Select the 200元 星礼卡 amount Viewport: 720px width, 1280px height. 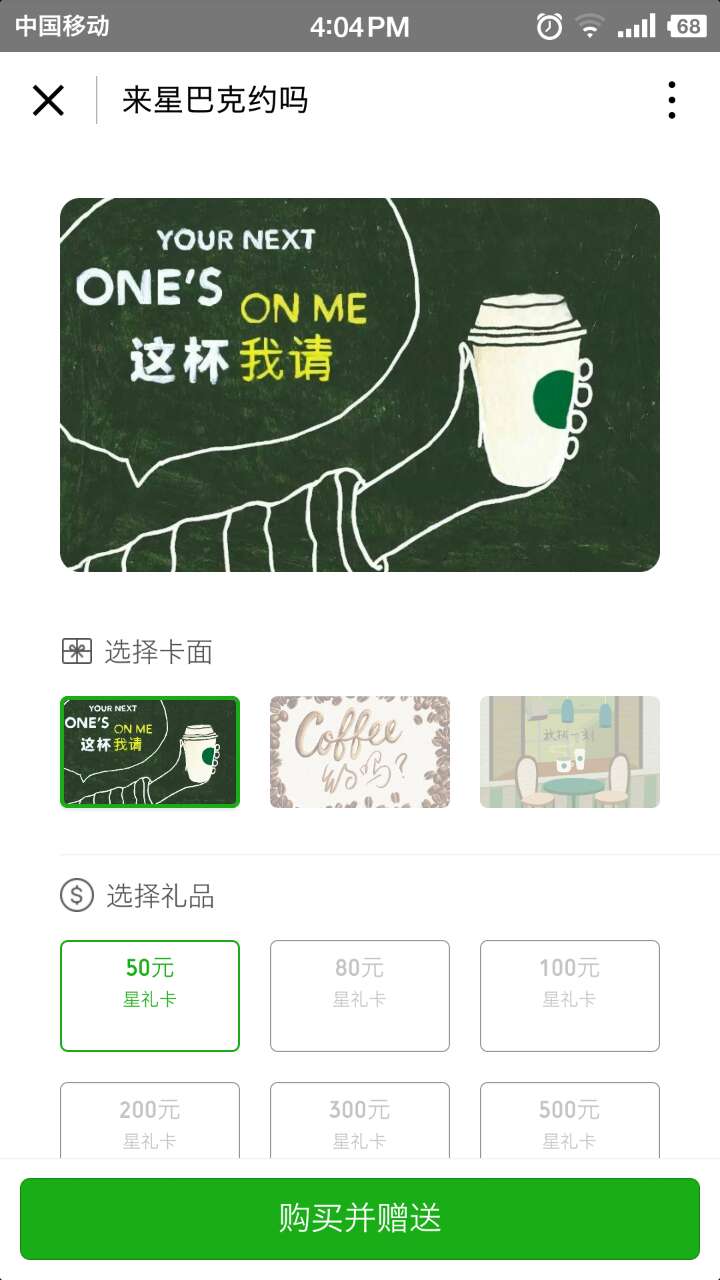150,1122
